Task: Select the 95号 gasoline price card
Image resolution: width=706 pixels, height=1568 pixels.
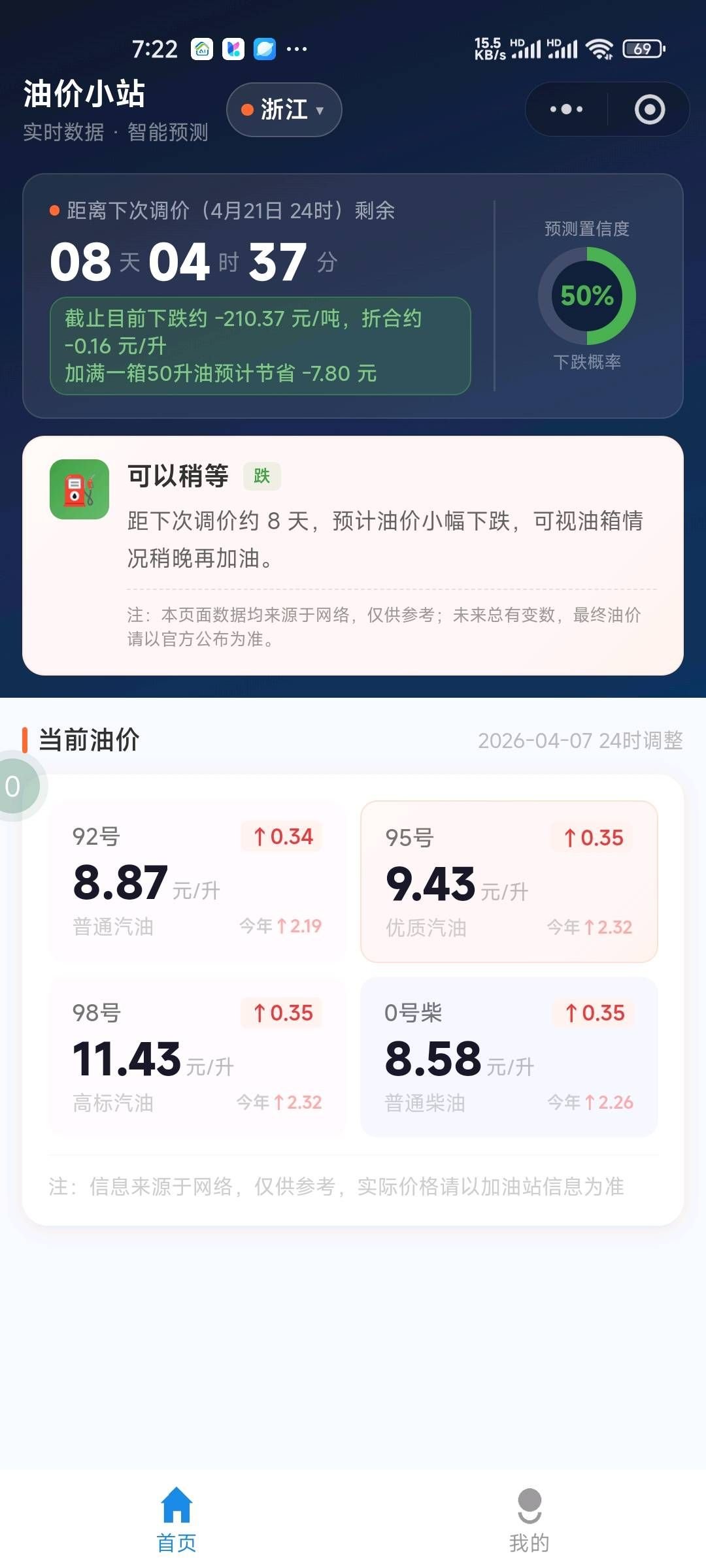Action: pos(509,881)
